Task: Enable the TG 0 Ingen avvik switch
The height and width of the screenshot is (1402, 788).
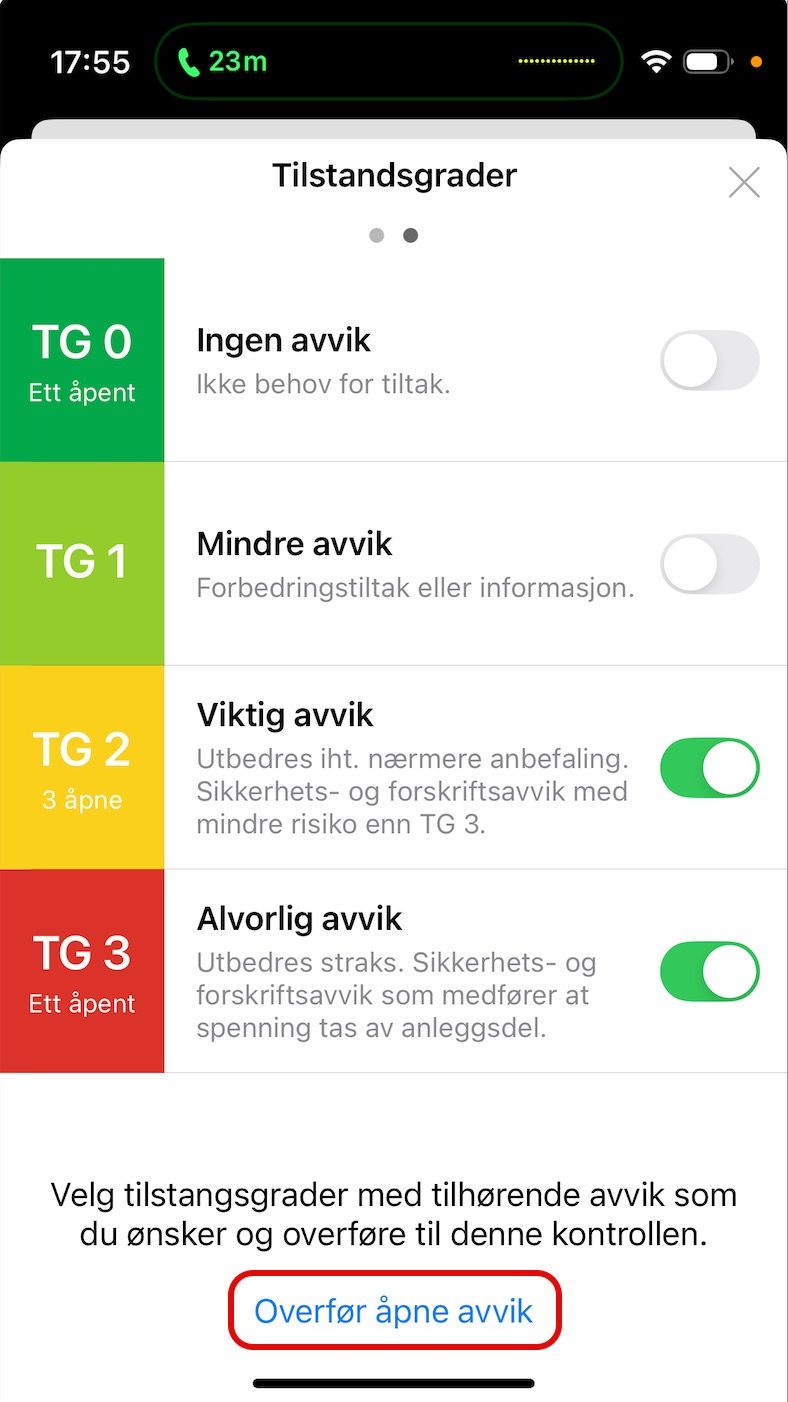Action: point(710,360)
